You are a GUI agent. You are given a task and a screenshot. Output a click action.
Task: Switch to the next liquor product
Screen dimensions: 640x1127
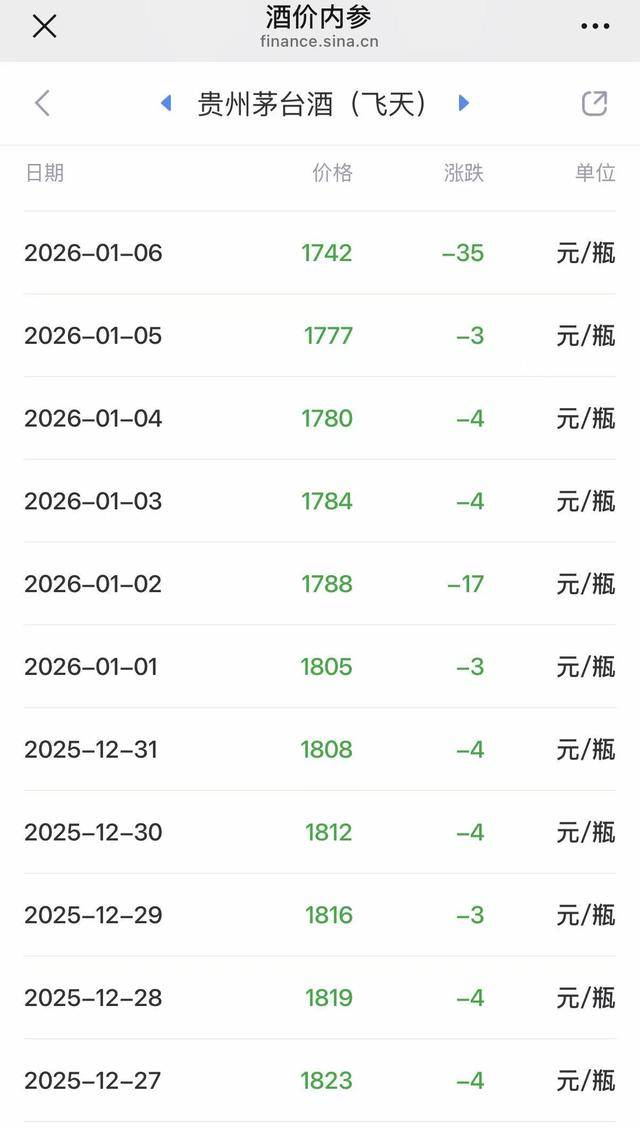(x=463, y=103)
